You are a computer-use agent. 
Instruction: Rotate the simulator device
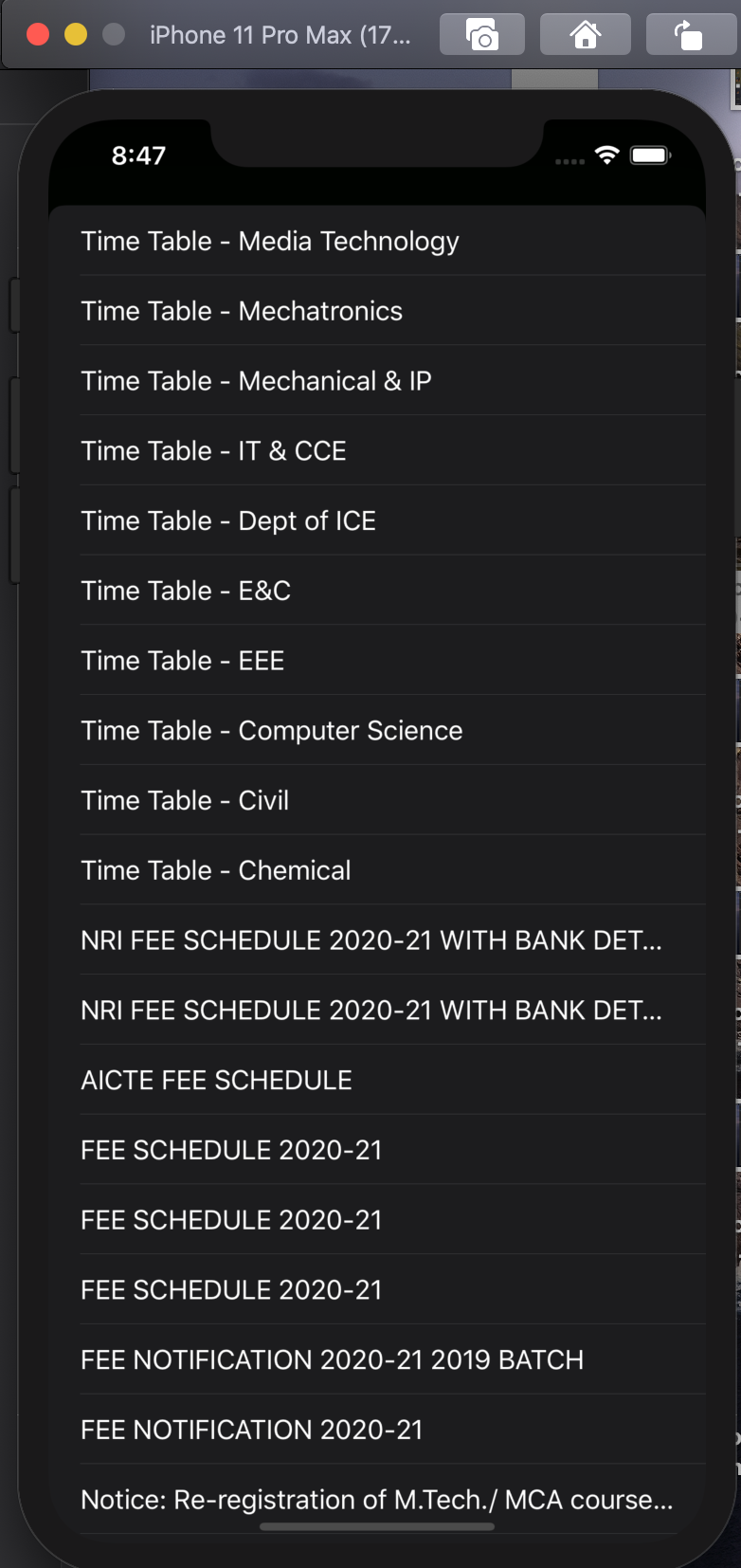(x=689, y=36)
